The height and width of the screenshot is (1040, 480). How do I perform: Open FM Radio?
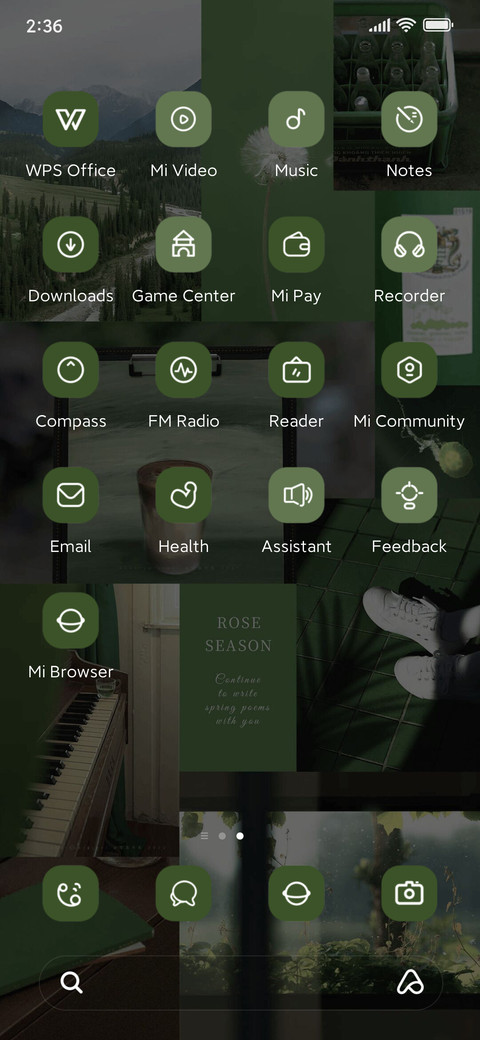click(184, 370)
